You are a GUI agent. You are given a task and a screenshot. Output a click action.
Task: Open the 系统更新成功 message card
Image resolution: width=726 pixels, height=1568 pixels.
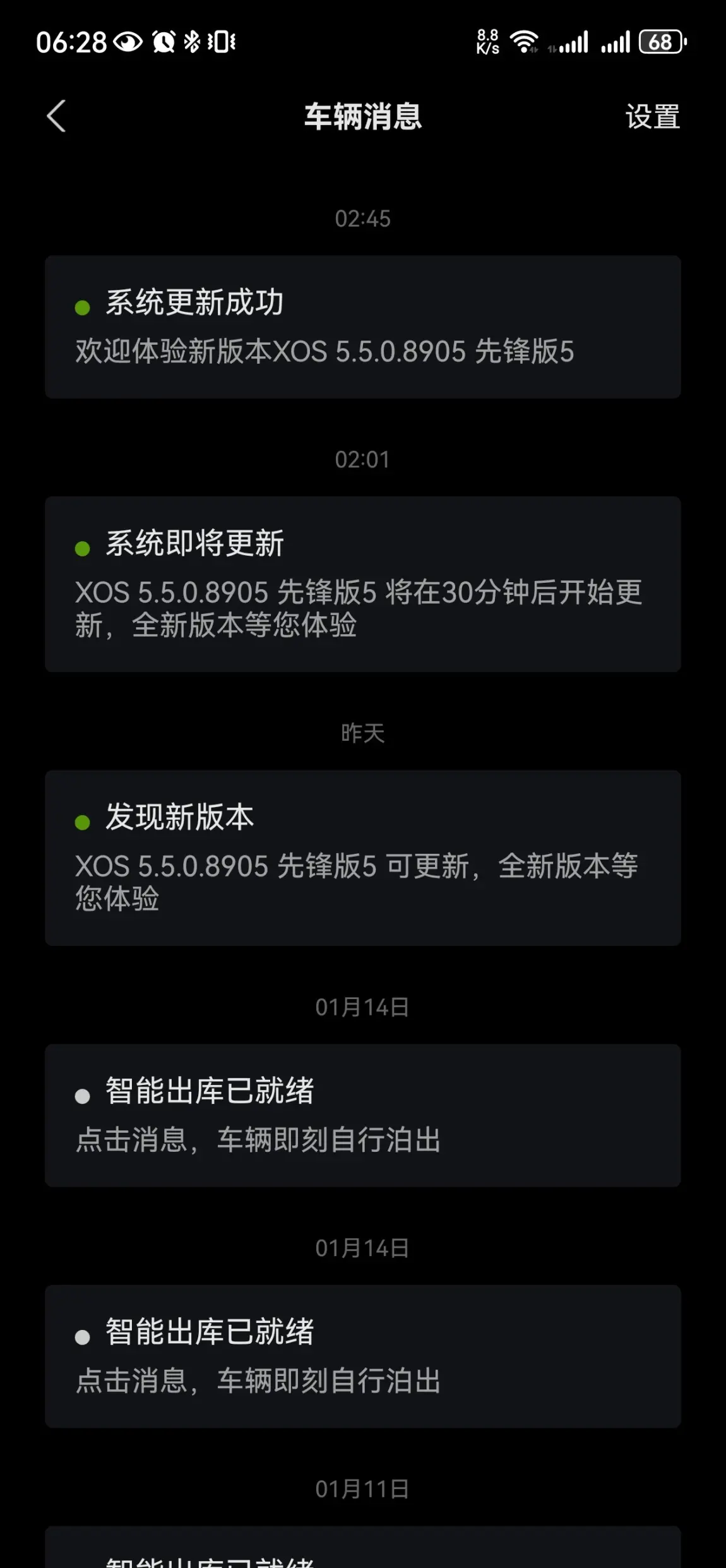tap(362, 326)
